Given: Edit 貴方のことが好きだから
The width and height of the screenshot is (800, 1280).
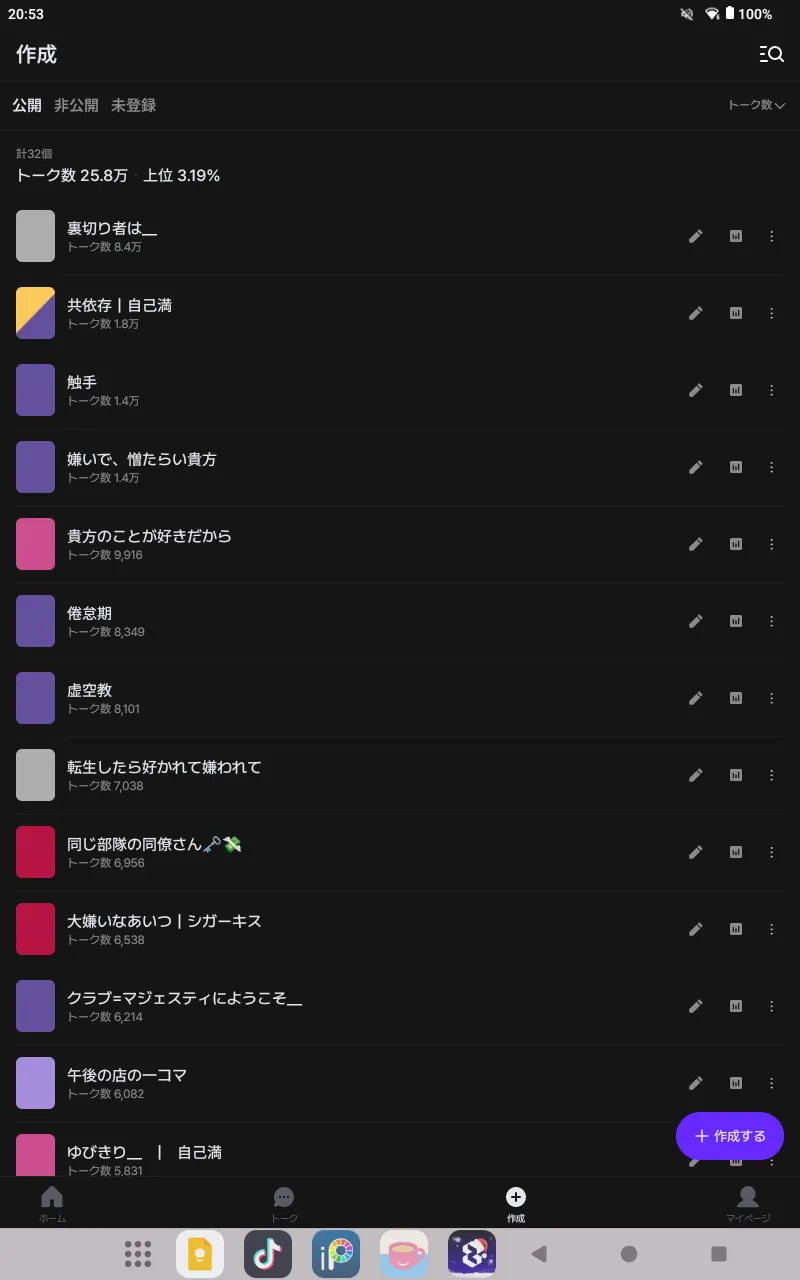Looking at the screenshot, I should coord(696,544).
